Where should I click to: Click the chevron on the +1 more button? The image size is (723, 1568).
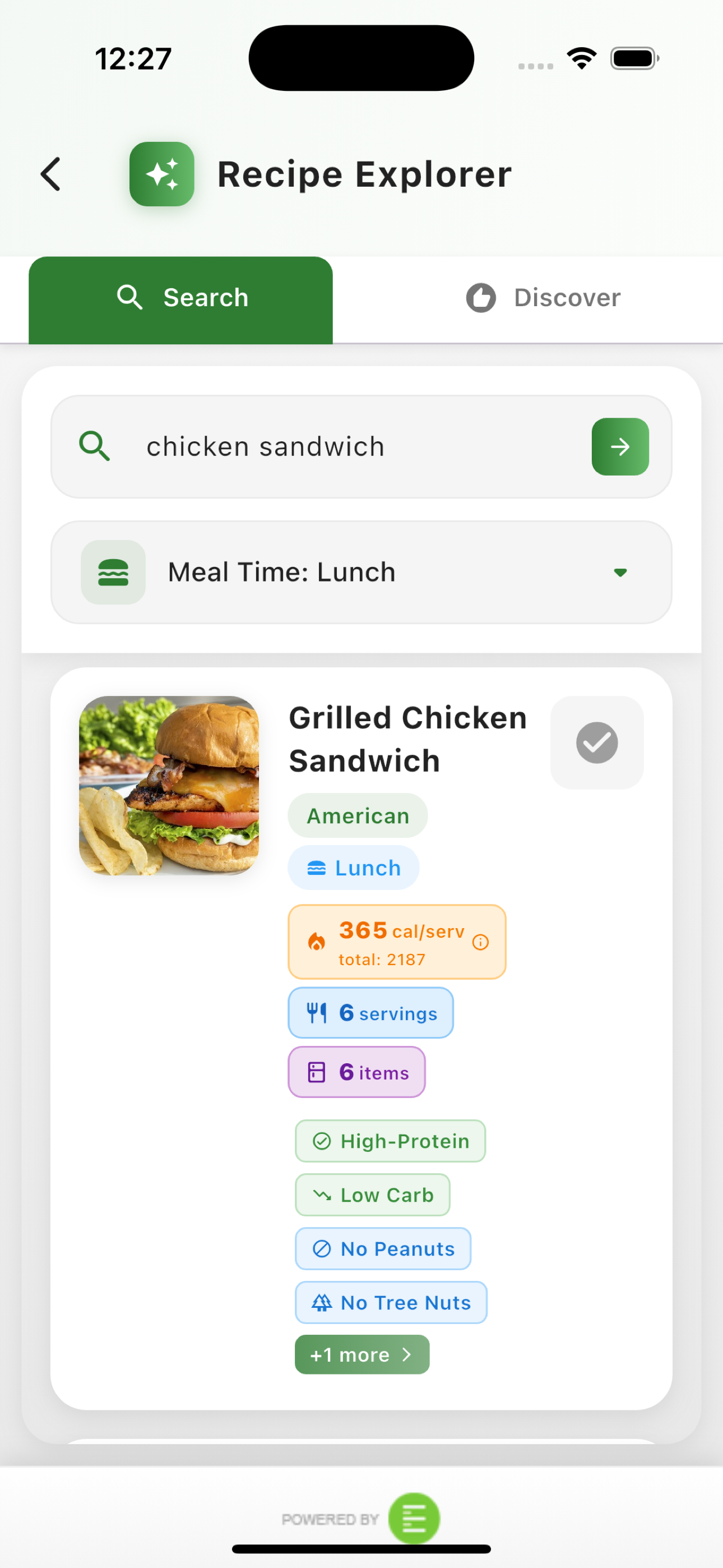(x=406, y=1354)
